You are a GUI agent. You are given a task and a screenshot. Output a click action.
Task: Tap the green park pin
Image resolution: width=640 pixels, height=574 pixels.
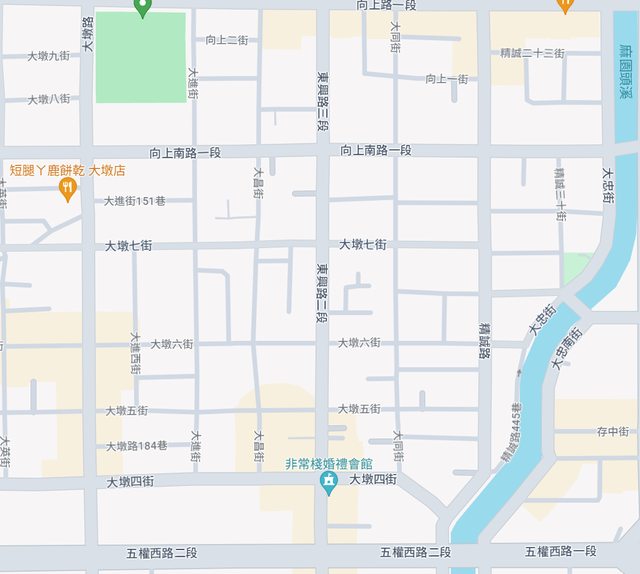click(x=142, y=8)
